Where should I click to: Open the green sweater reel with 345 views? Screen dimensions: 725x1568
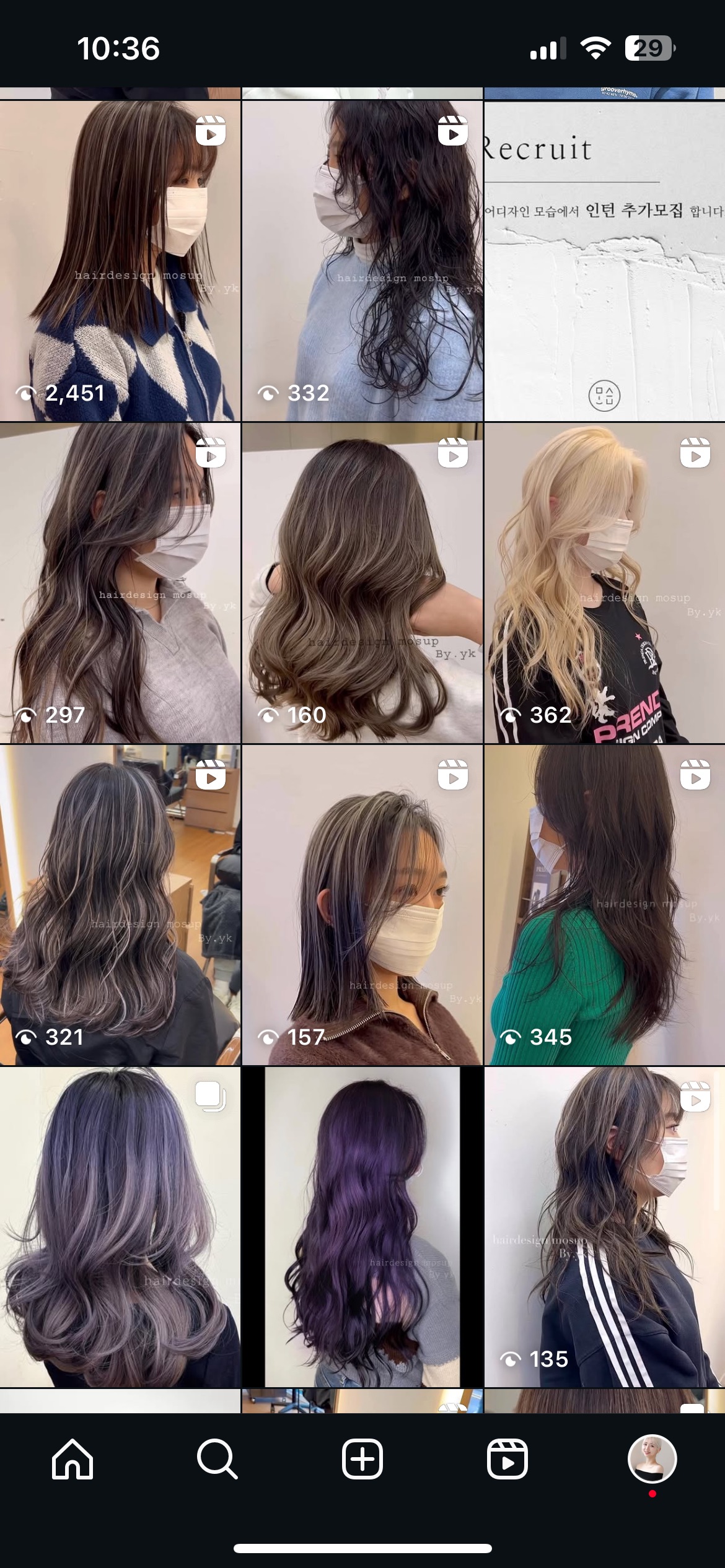(x=604, y=904)
